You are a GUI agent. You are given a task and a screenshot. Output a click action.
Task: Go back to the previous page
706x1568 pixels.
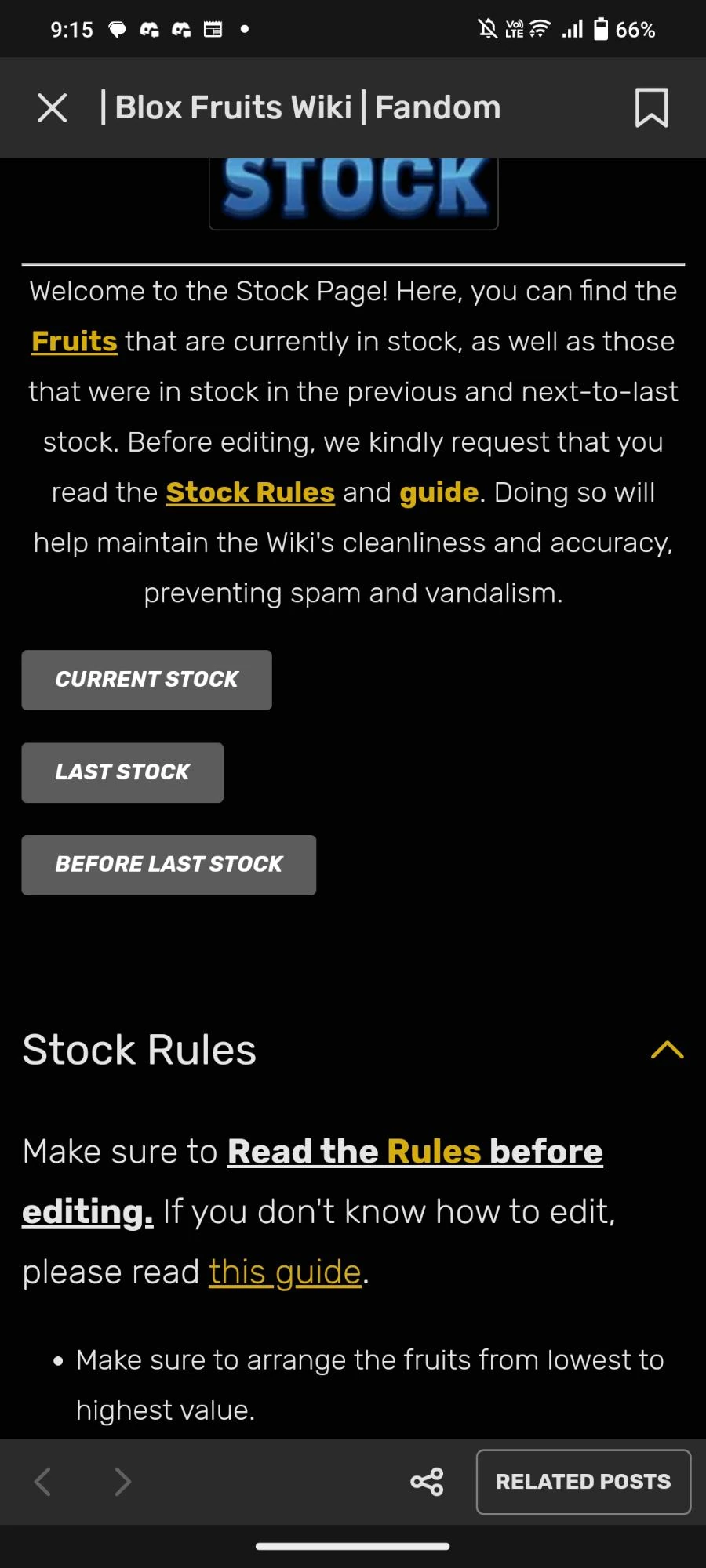43,1481
